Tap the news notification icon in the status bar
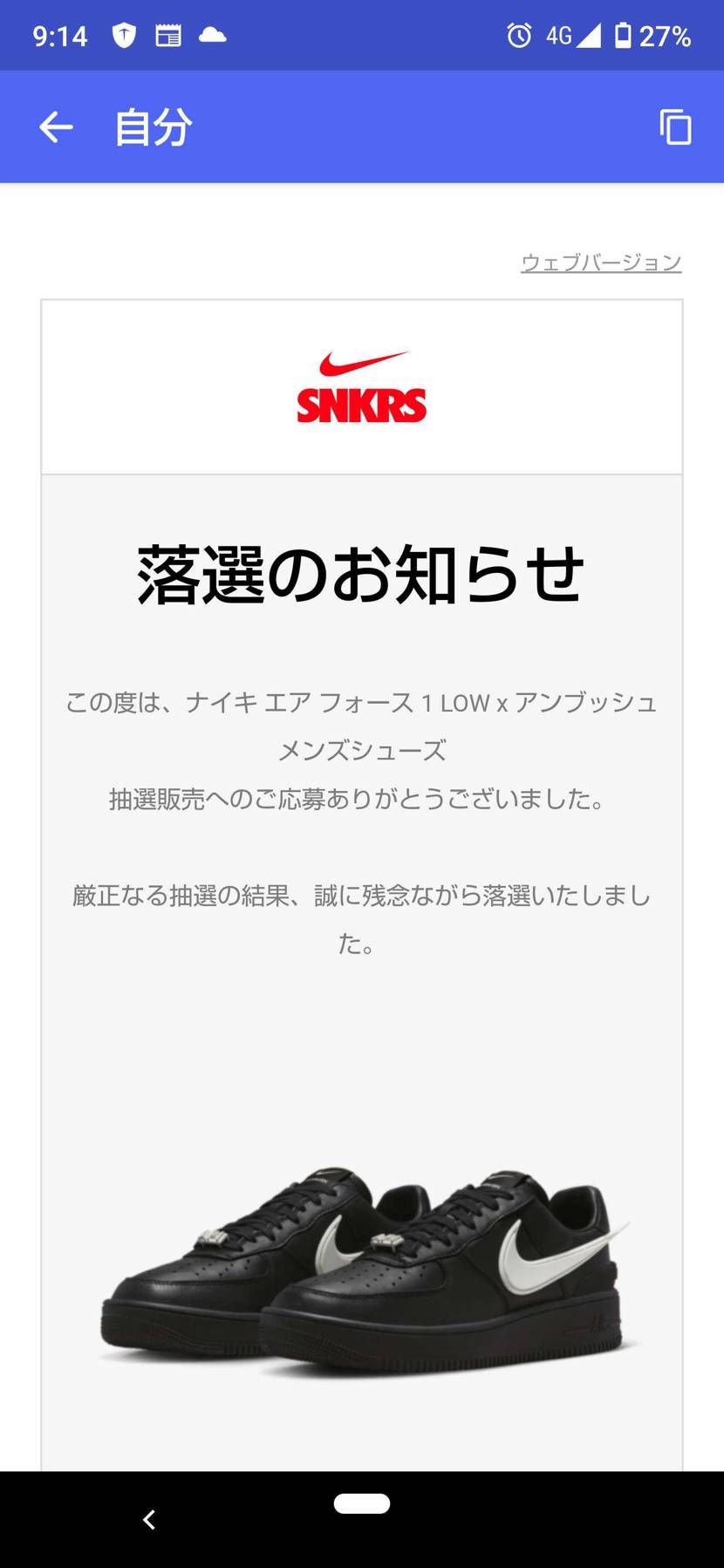This screenshot has height=1568, width=724. (x=167, y=34)
